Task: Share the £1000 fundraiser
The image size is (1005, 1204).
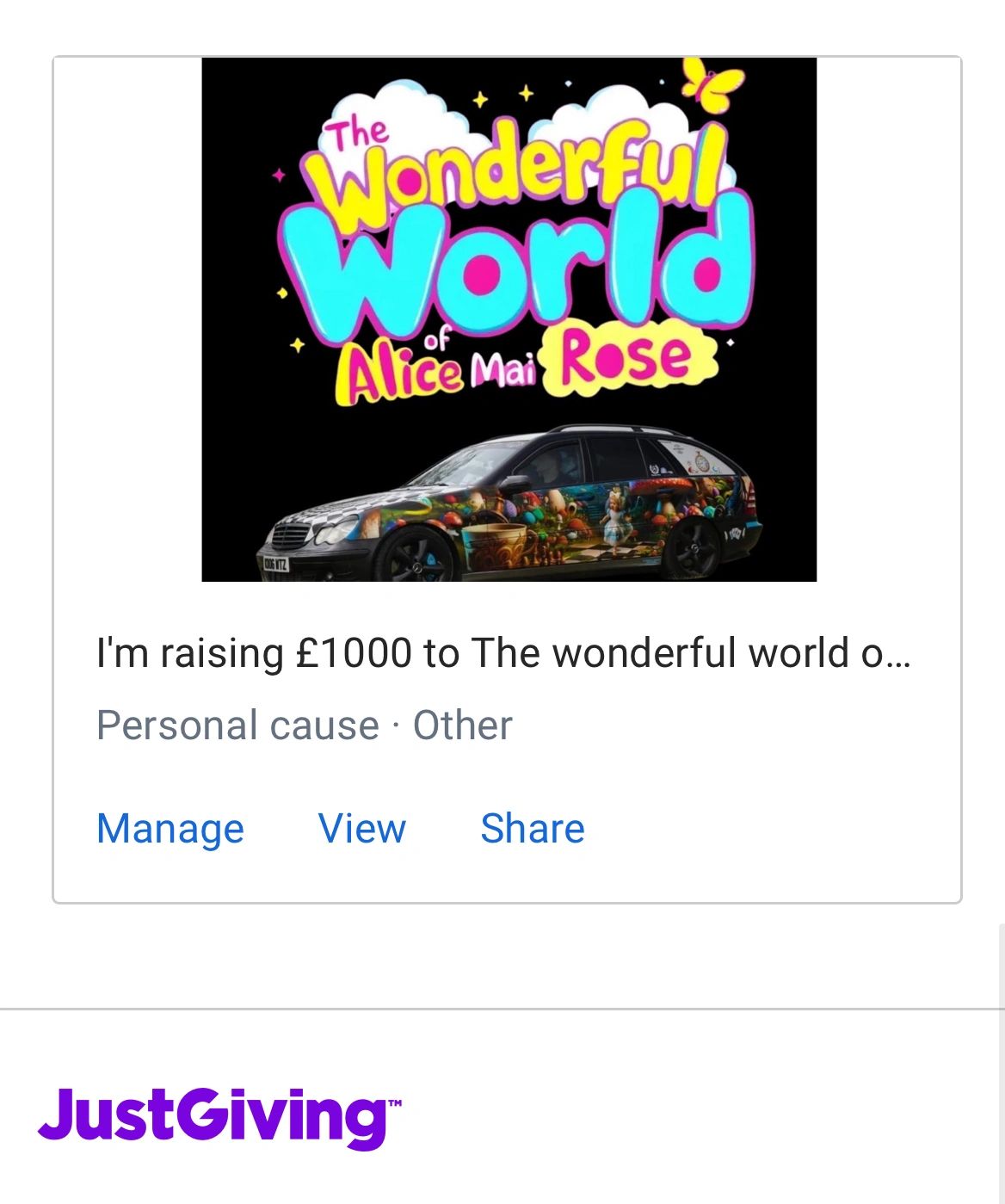Action: coord(532,829)
